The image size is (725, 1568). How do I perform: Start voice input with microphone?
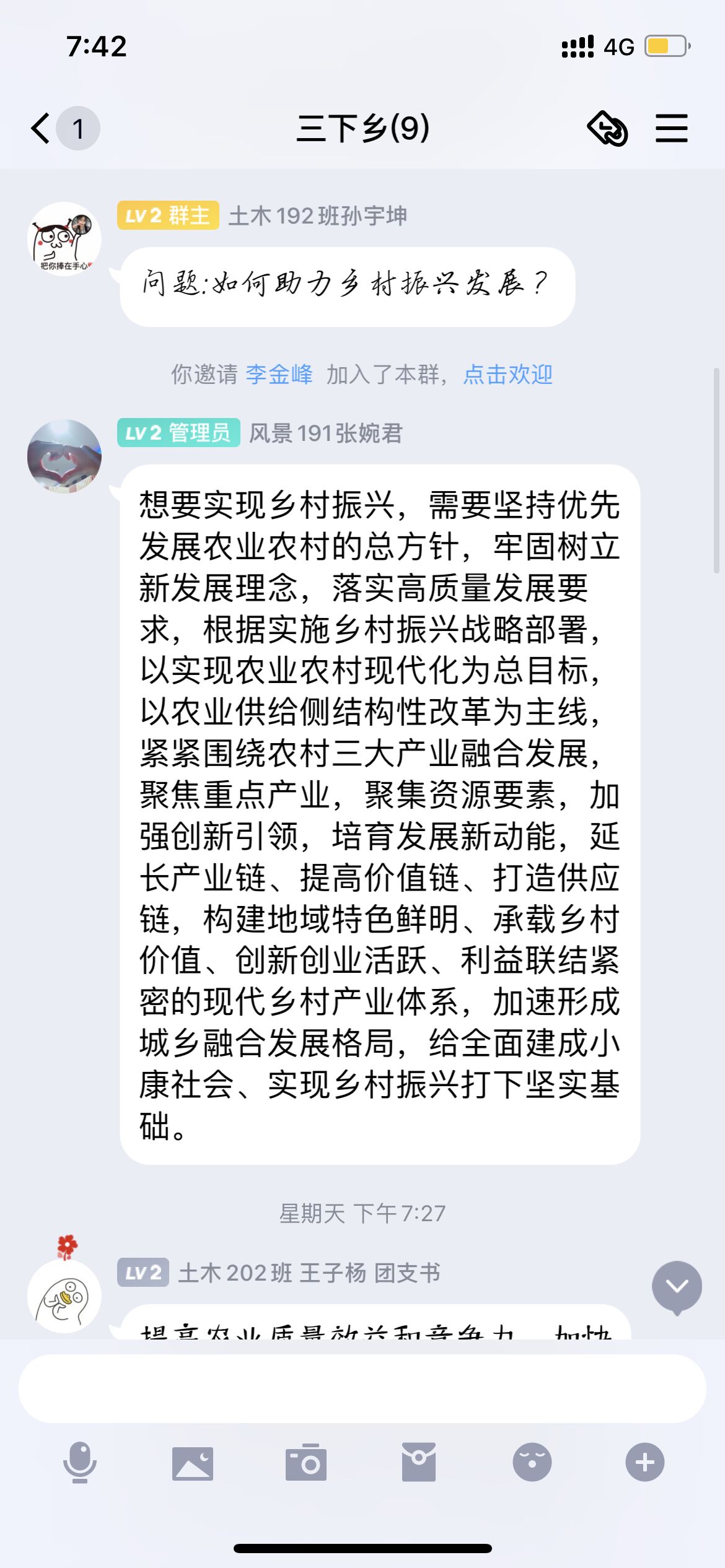click(80, 1463)
